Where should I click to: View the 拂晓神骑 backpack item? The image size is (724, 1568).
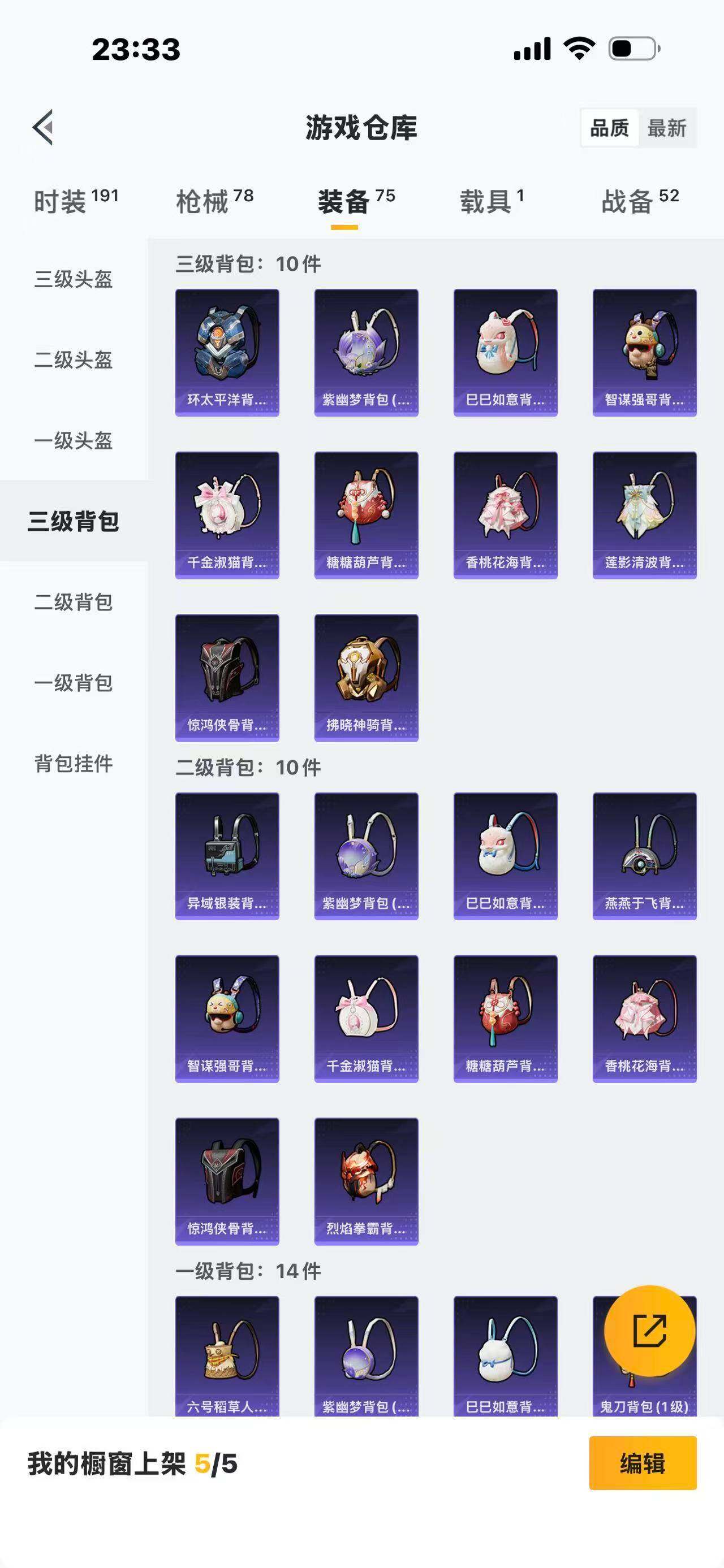point(366,678)
